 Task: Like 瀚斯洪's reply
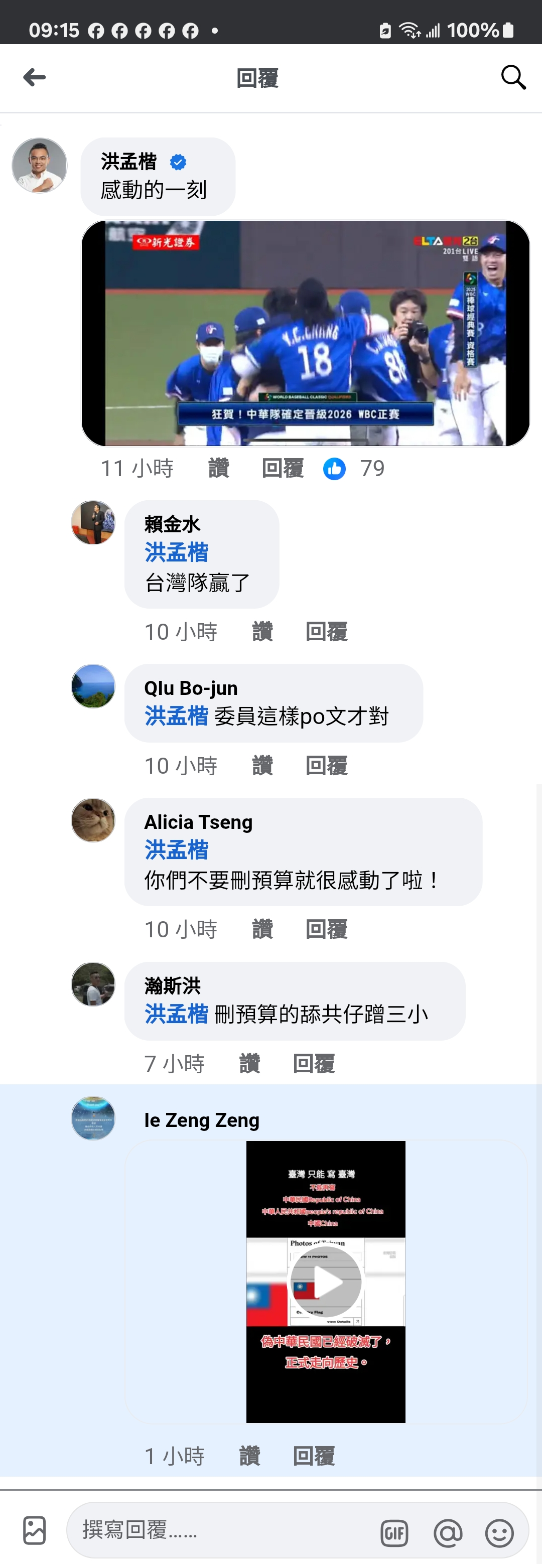pyautogui.click(x=249, y=1063)
